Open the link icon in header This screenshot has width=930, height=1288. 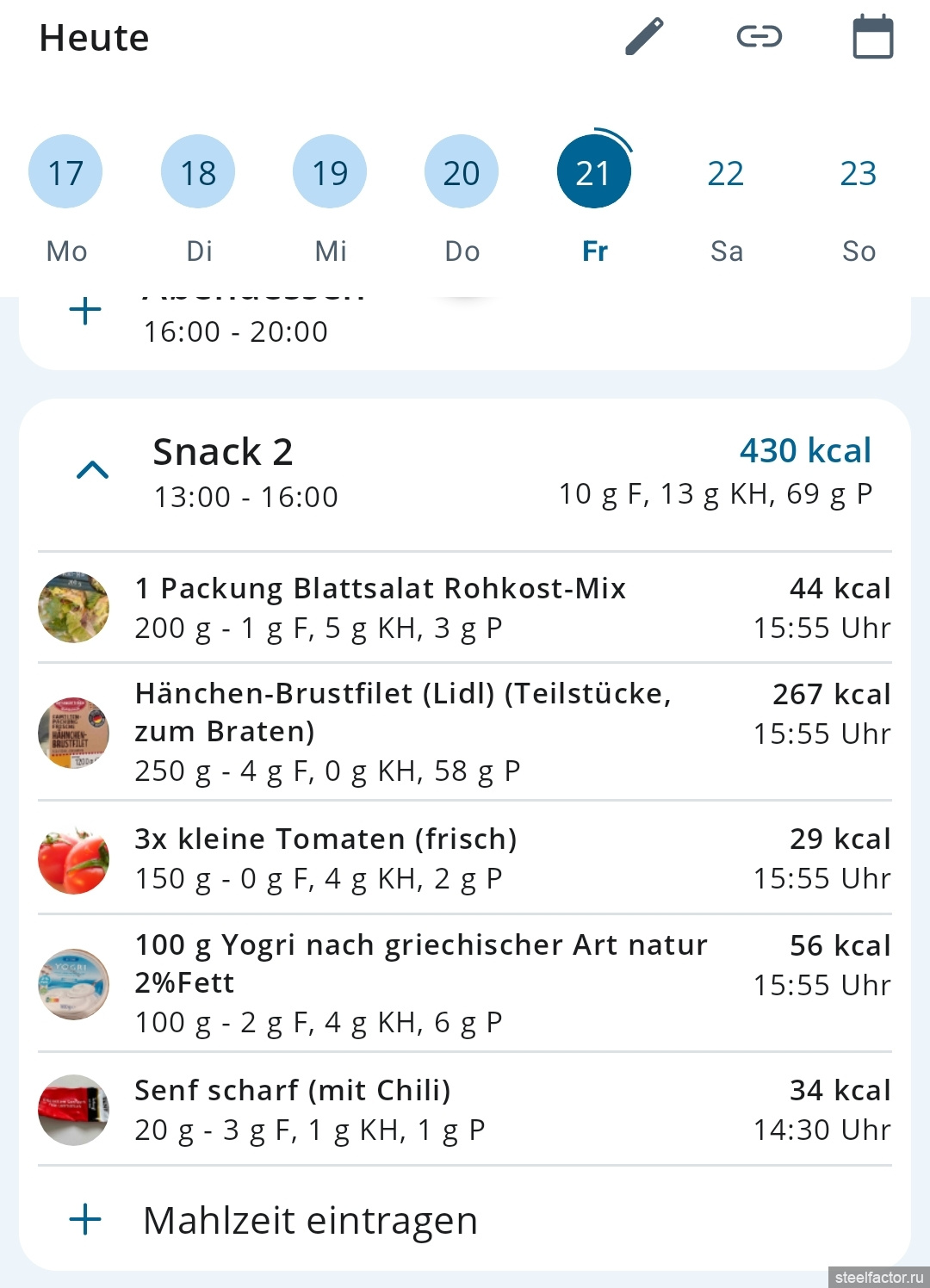(759, 36)
